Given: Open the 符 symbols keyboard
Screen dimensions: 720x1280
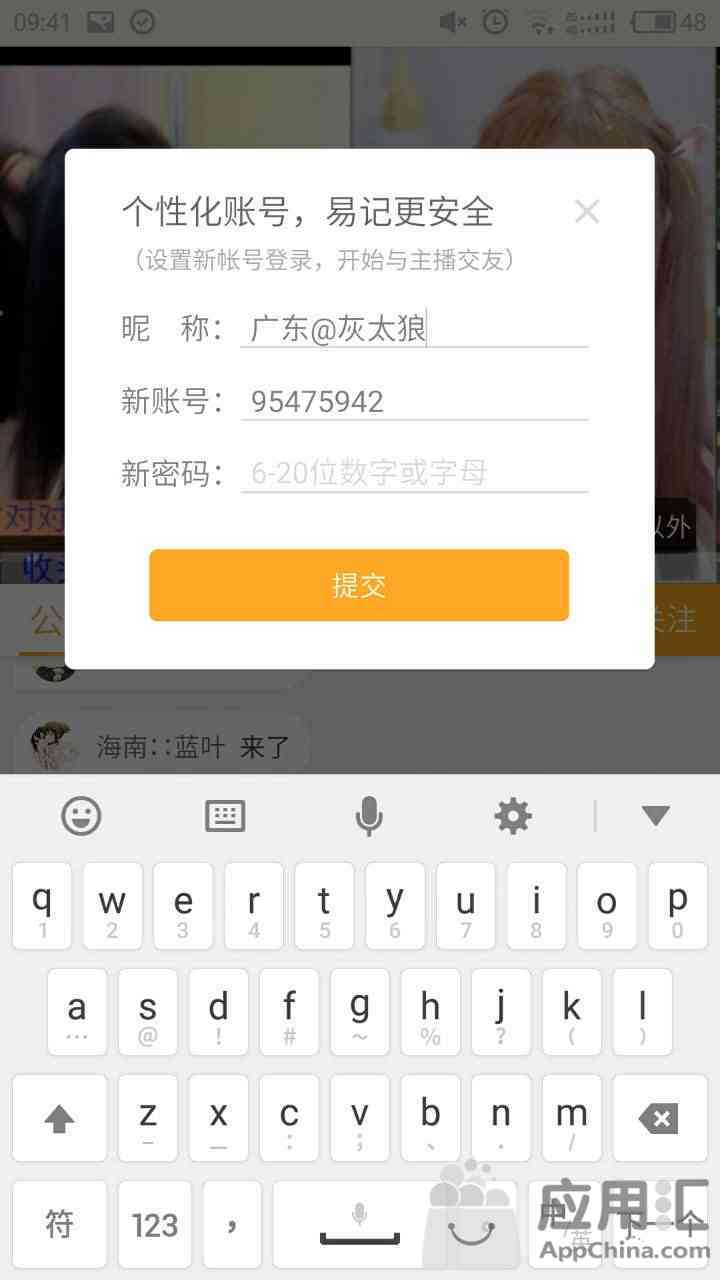Looking at the screenshot, I should [60, 1224].
